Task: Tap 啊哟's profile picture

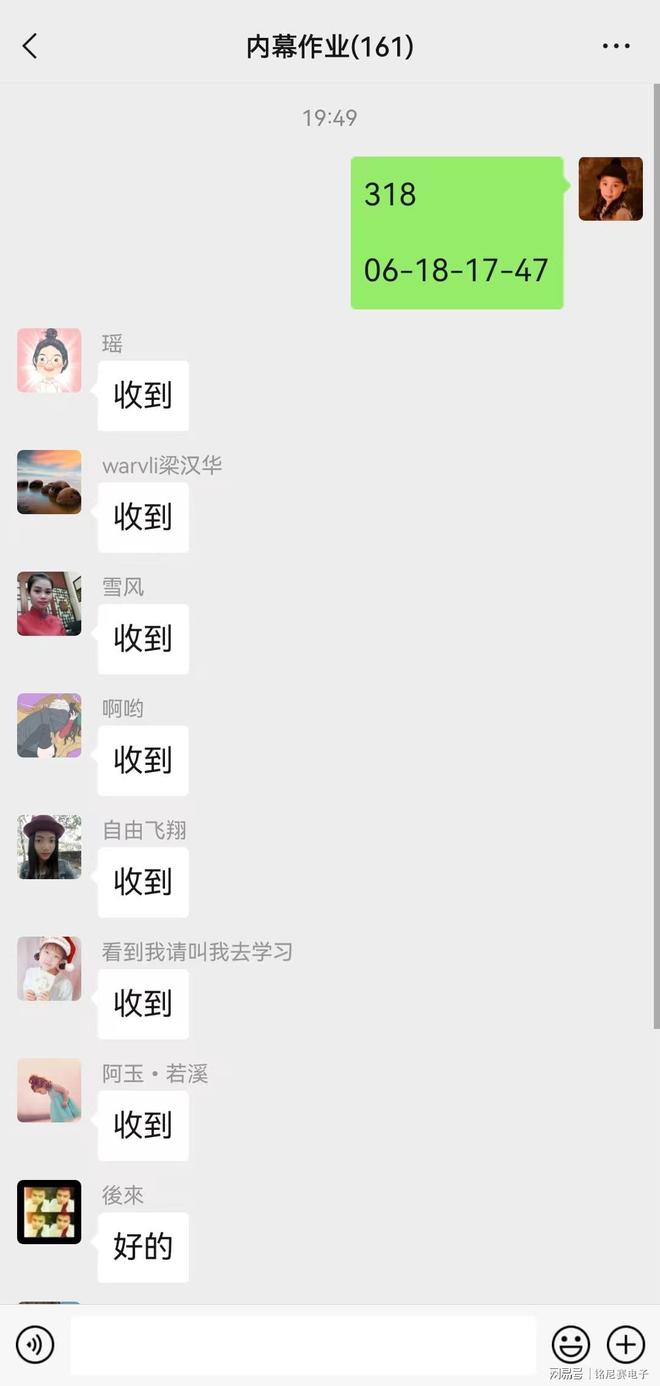Action: point(49,725)
